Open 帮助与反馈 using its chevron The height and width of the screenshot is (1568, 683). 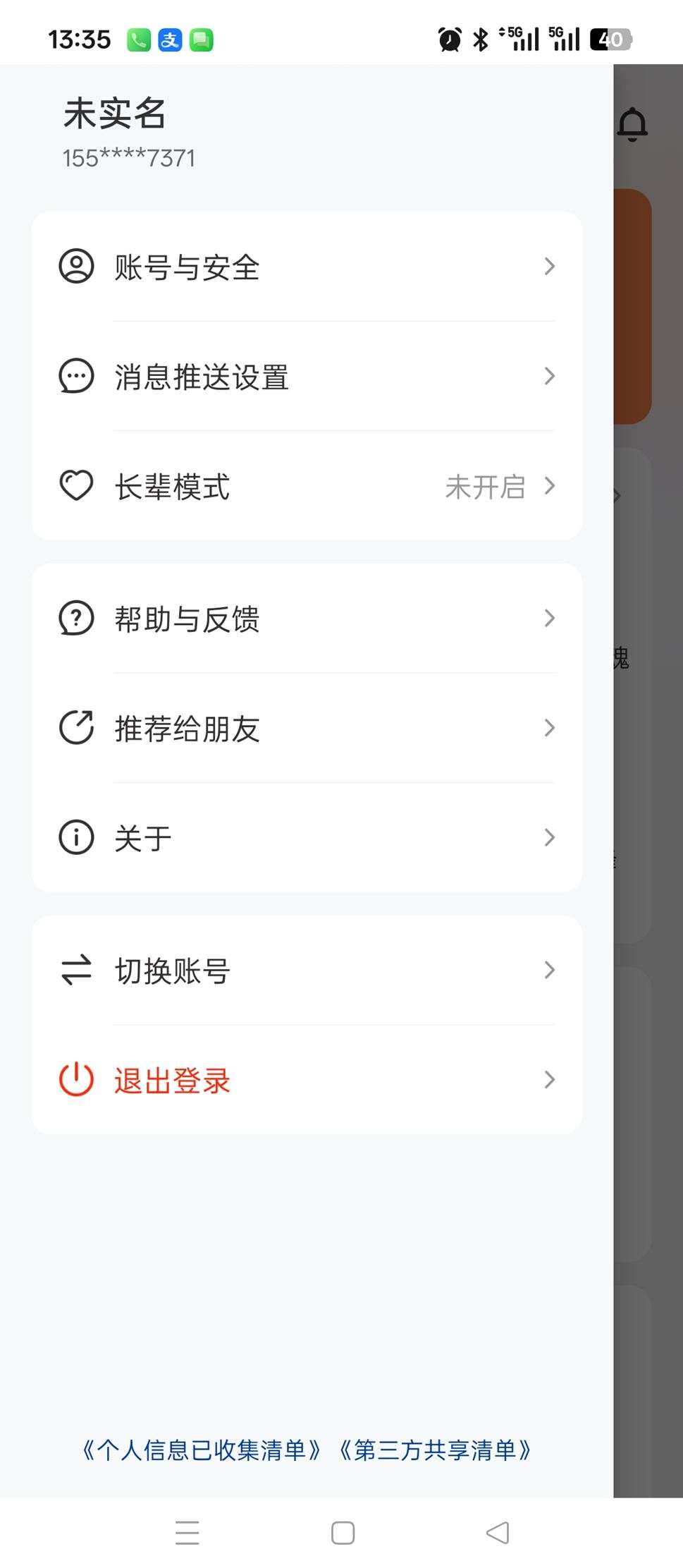[x=550, y=619]
